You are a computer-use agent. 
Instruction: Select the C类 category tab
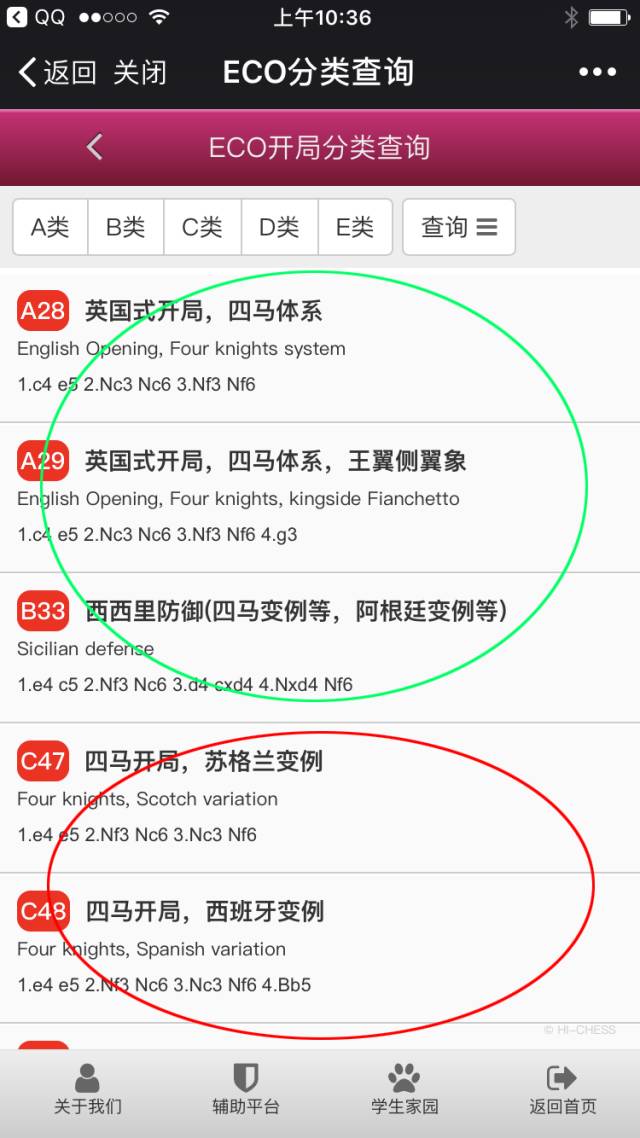coord(202,227)
